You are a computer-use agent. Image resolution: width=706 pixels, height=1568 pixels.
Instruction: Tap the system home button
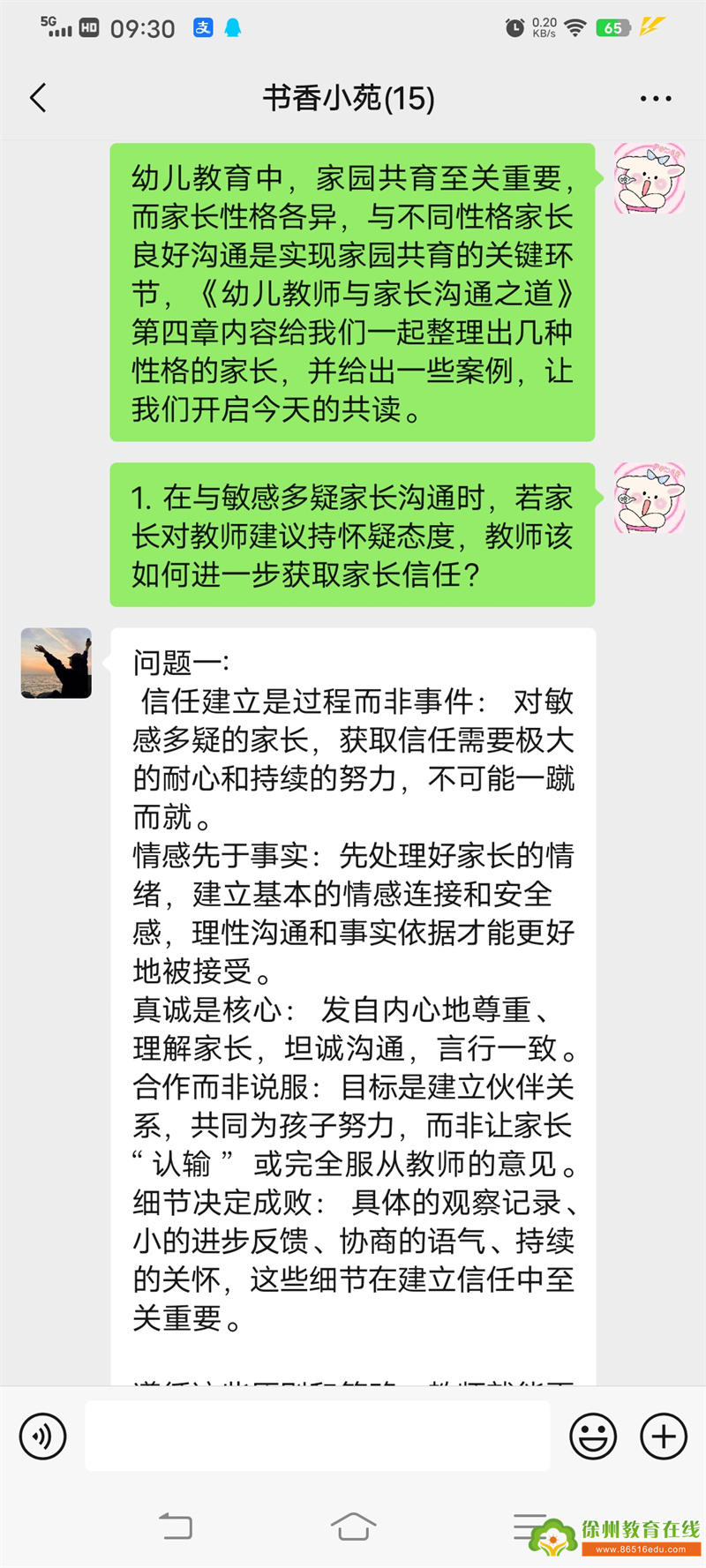[353, 1526]
